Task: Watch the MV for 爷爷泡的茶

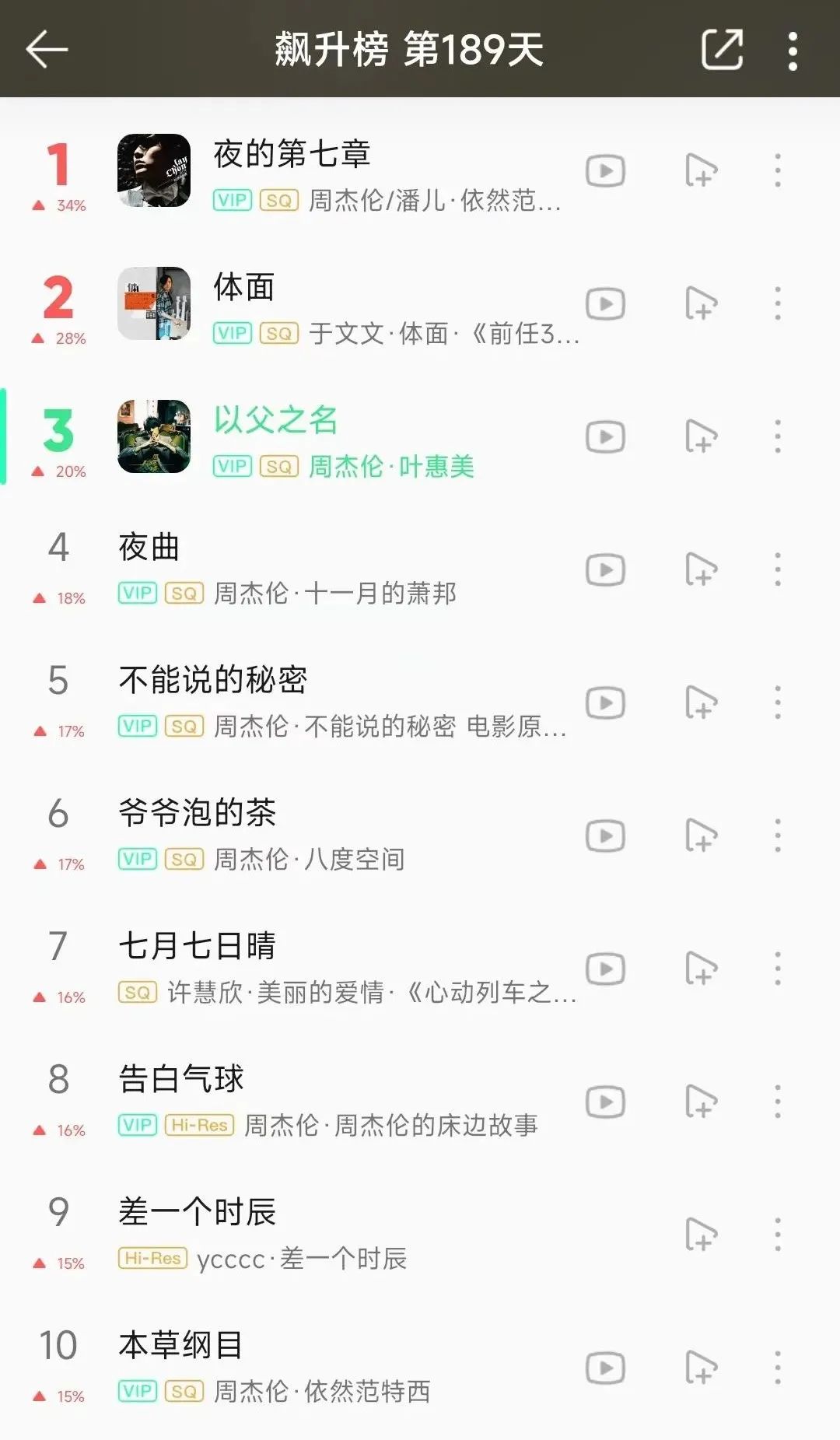Action: (x=605, y=836)
